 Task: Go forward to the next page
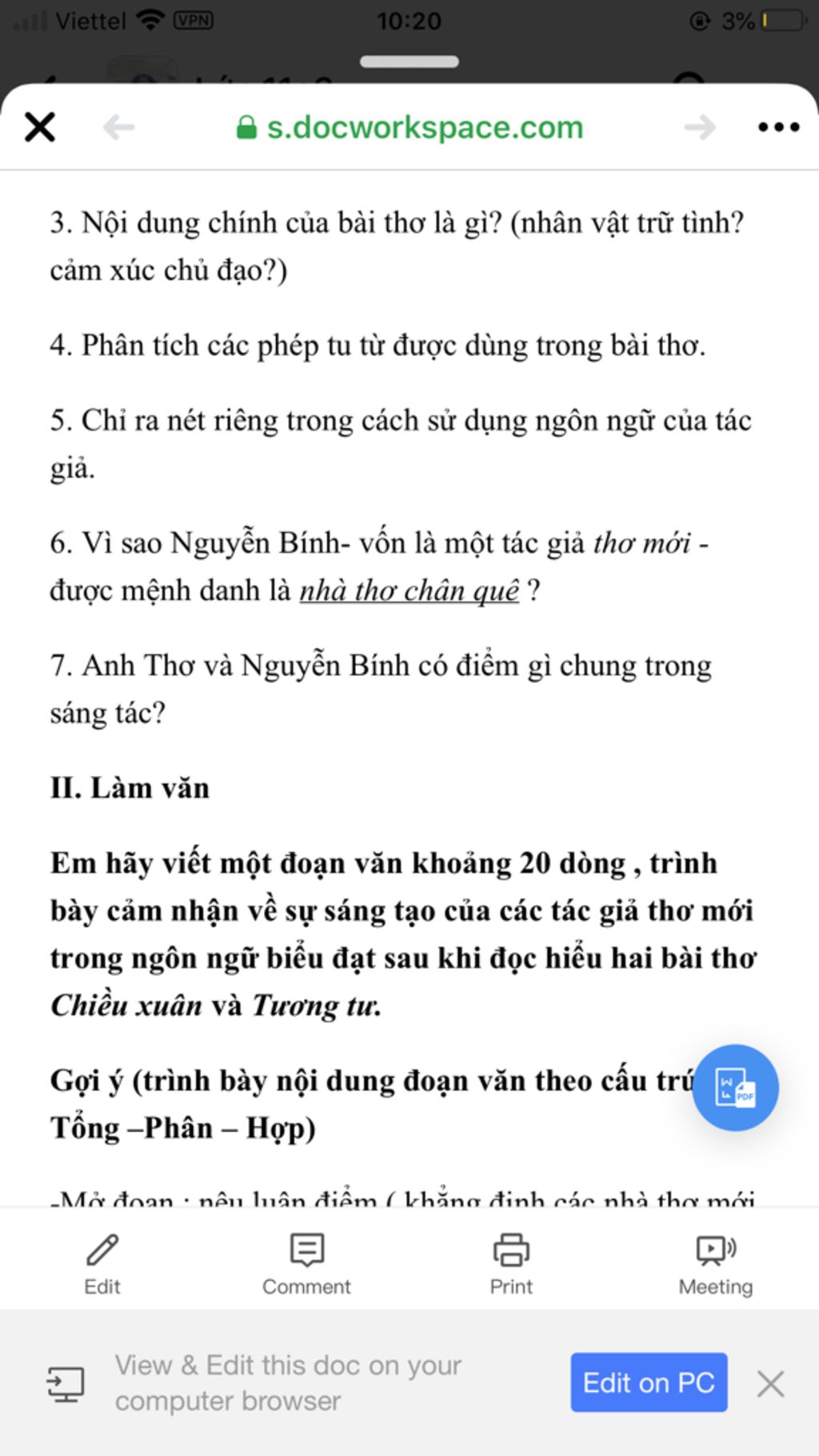(700, 127)
